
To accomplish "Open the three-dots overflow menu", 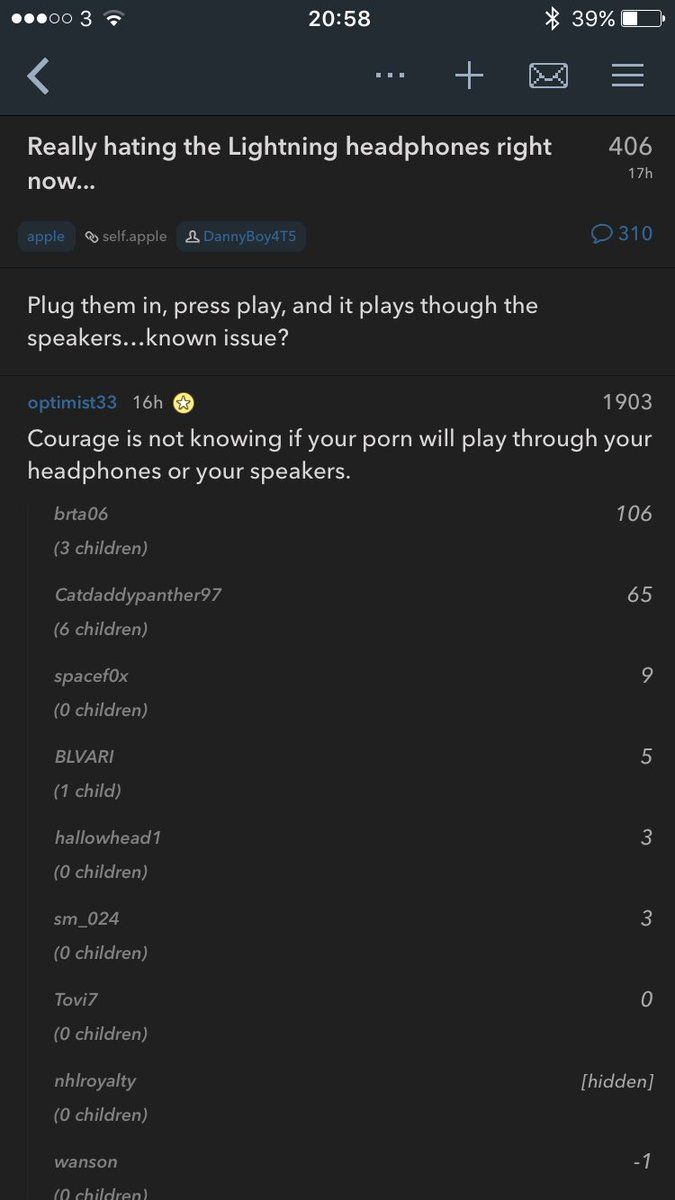I will (x=390, y=76).
